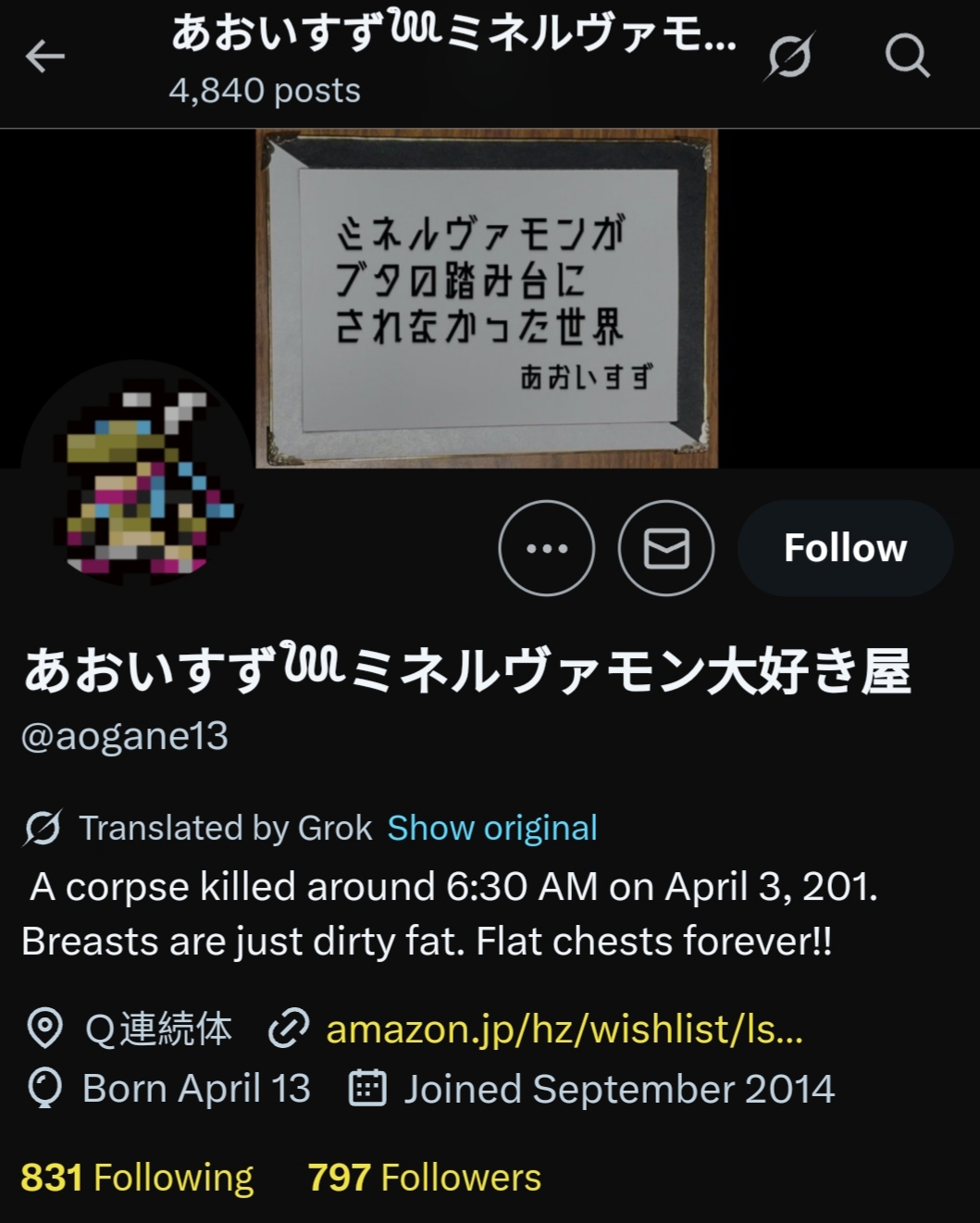The height and width of the screenshot is (1223, 980).
Task: Tap the Grok icon in top bar
Action: point(789,57)
